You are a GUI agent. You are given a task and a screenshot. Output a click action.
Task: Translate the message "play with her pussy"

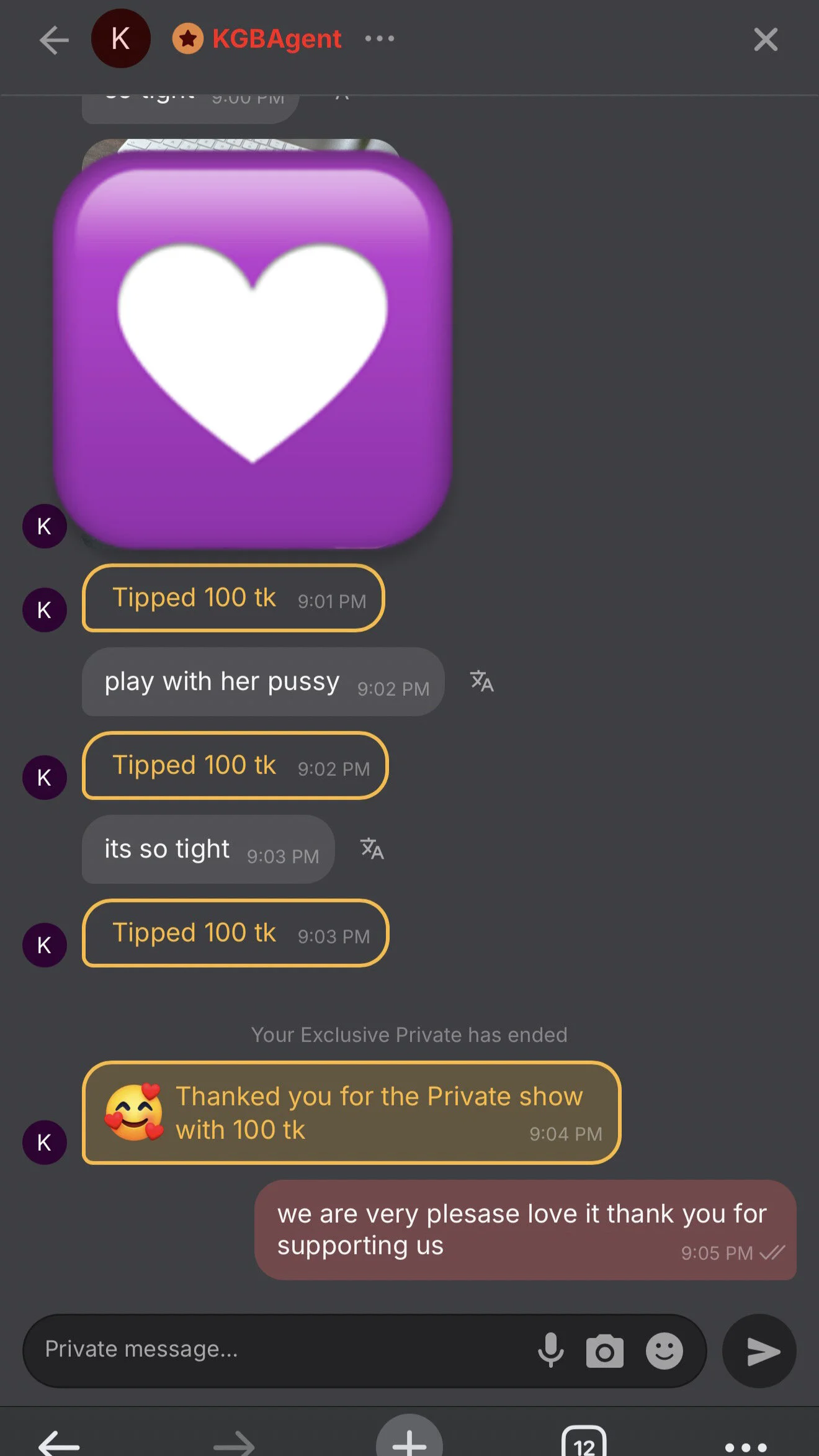click(481, 681)
